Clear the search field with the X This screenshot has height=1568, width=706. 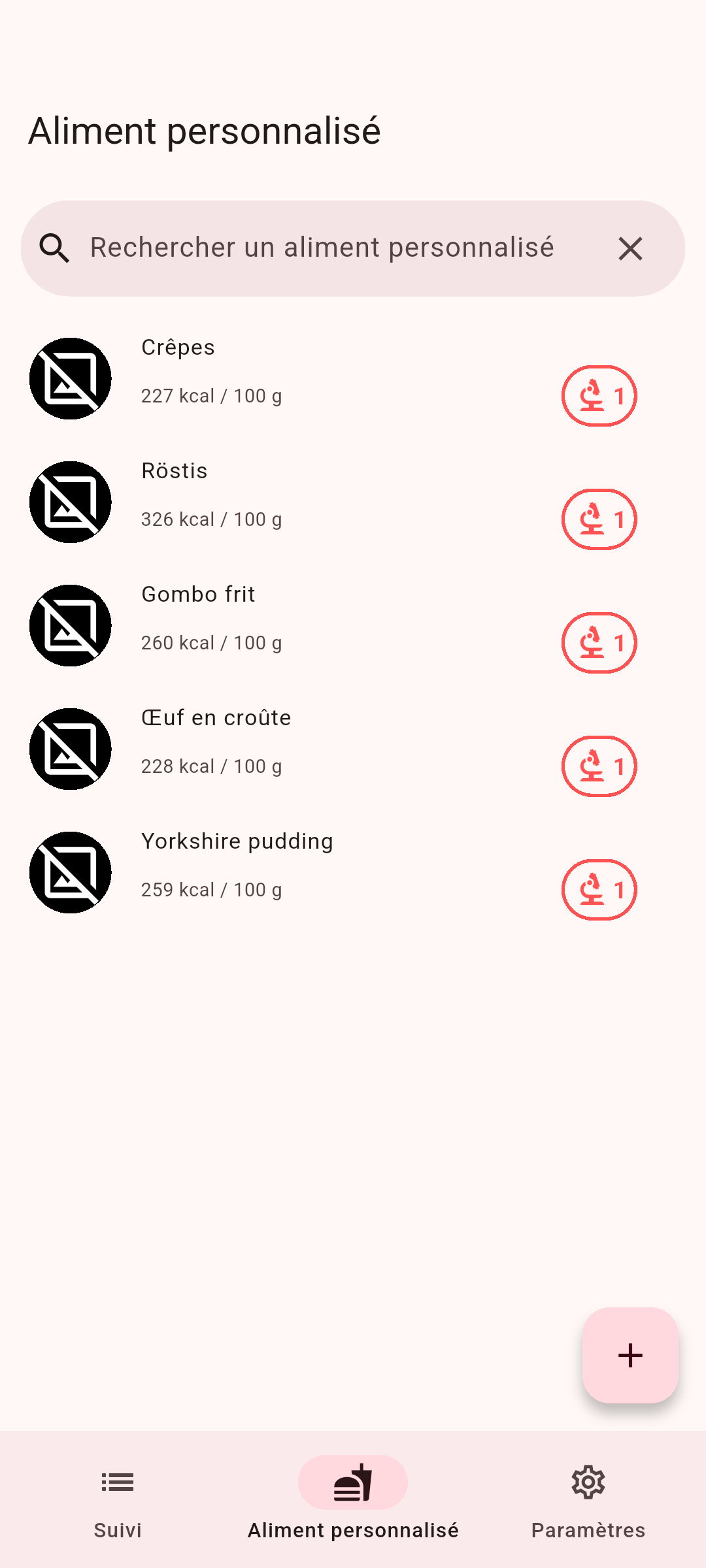pyautogui.click(x=630, y=248)
